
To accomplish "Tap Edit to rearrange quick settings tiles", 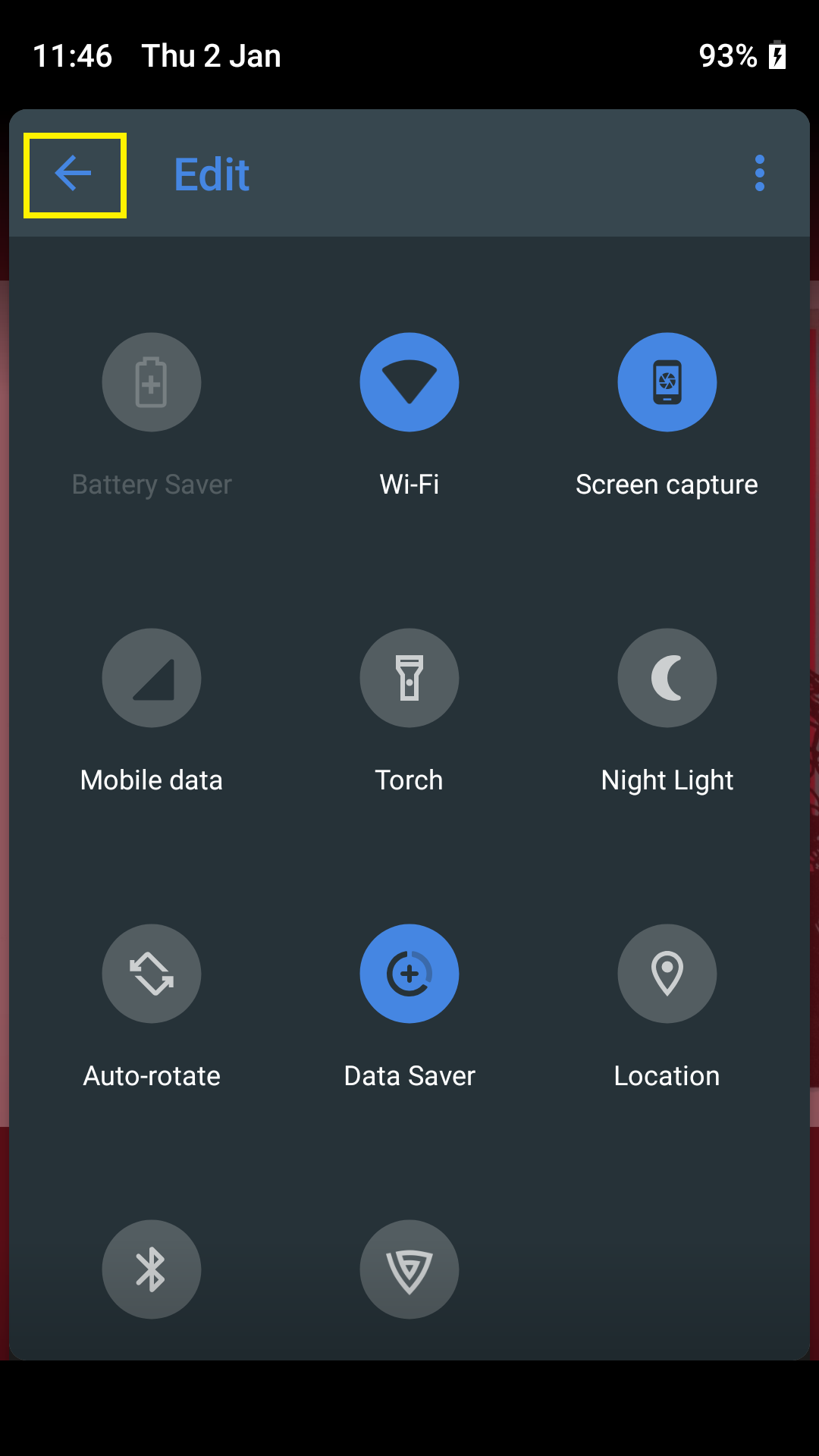I will click(212, 173).
